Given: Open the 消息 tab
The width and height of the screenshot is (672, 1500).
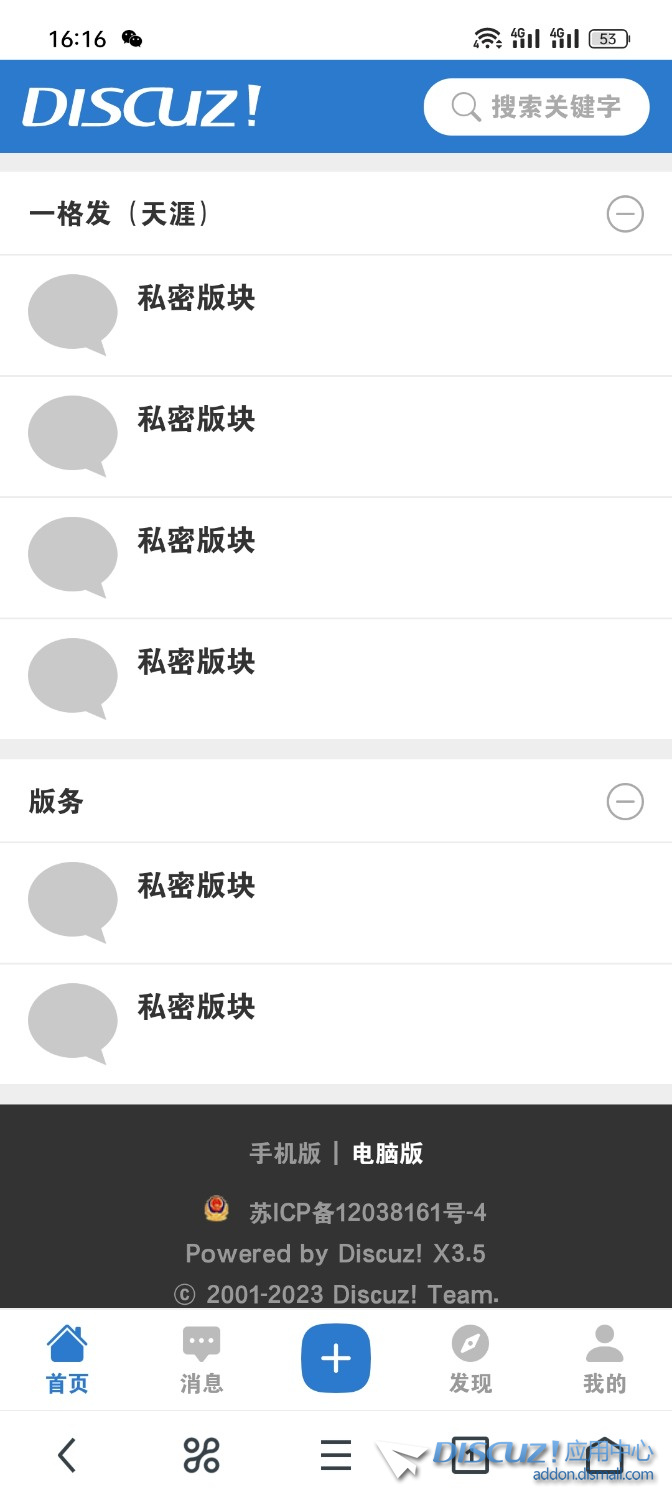Looking at the screenshot, I should [201, 1359].
